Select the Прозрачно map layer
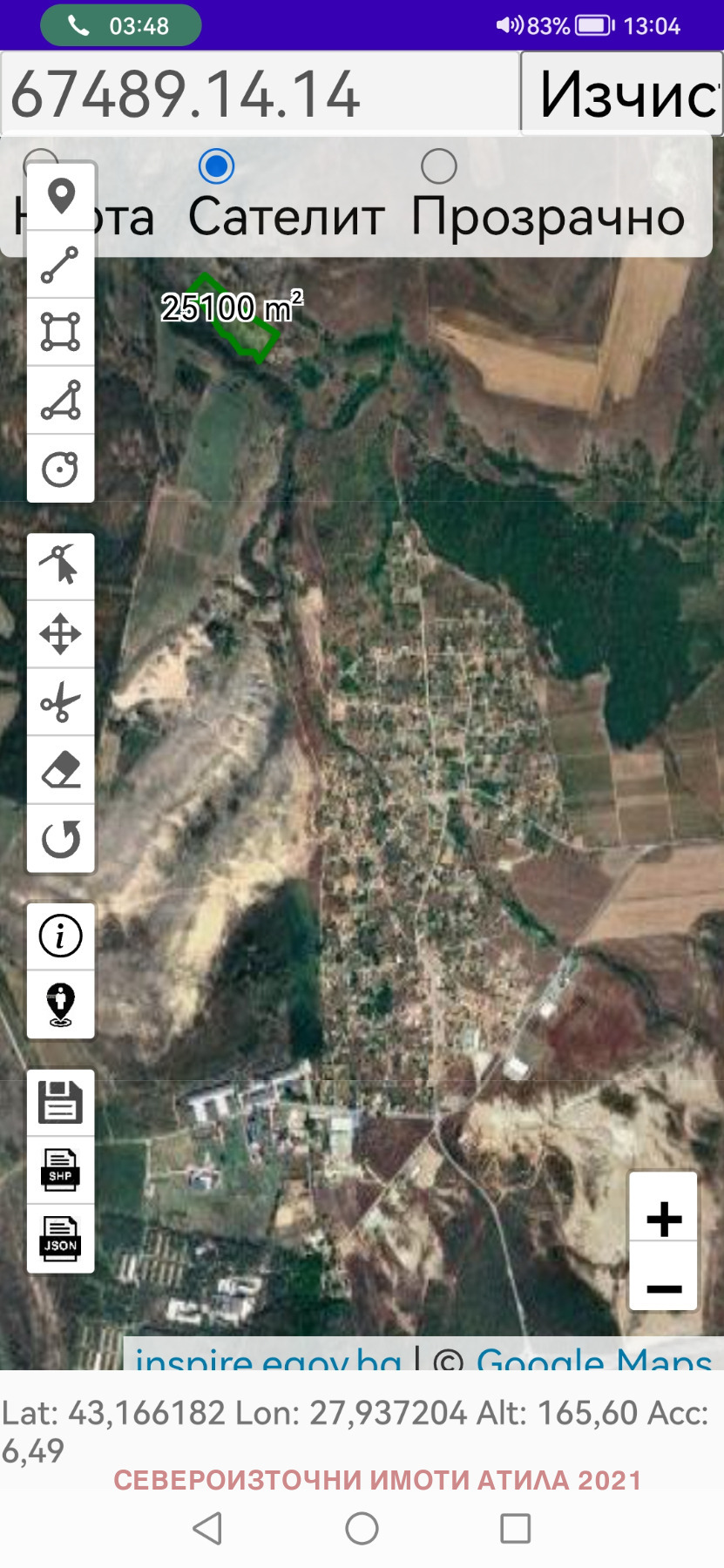The image size is (724, 1568). pyautogui.click(x=439, y=166)
